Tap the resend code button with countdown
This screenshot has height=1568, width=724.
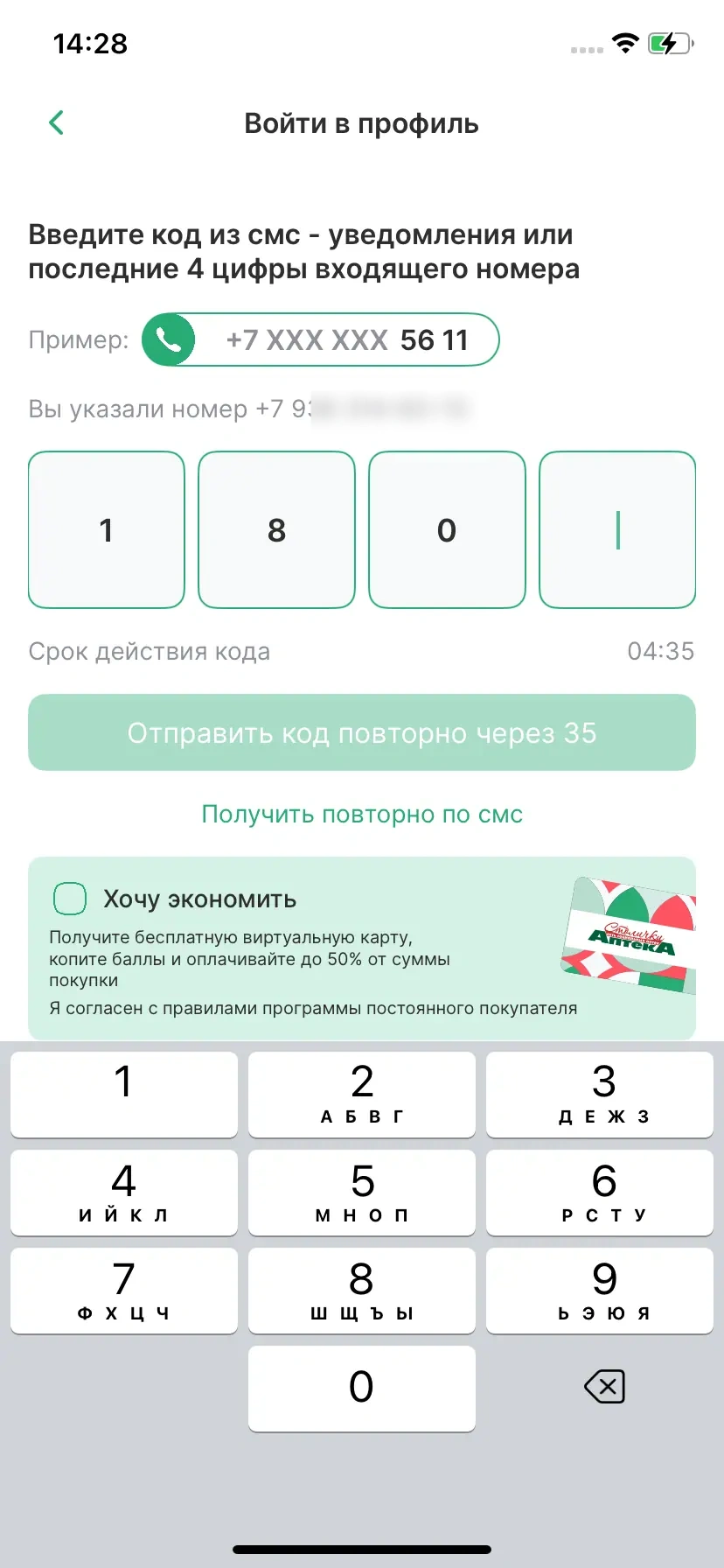(x=362, y=733)
